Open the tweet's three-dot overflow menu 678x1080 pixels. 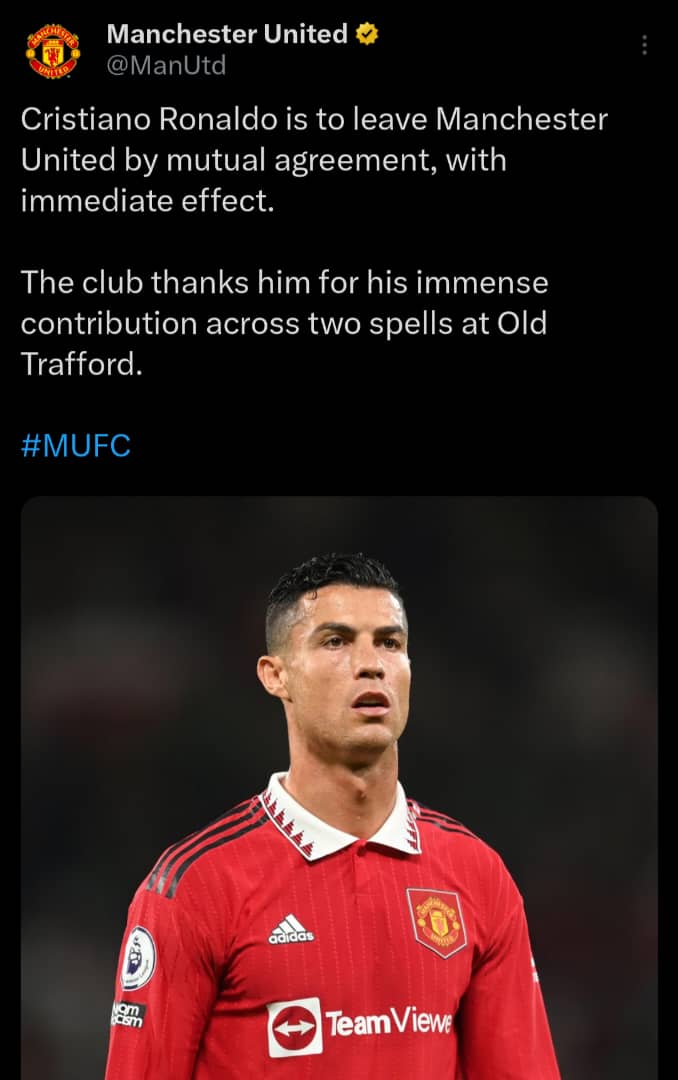pyautogui.click(x=644, y=45)
